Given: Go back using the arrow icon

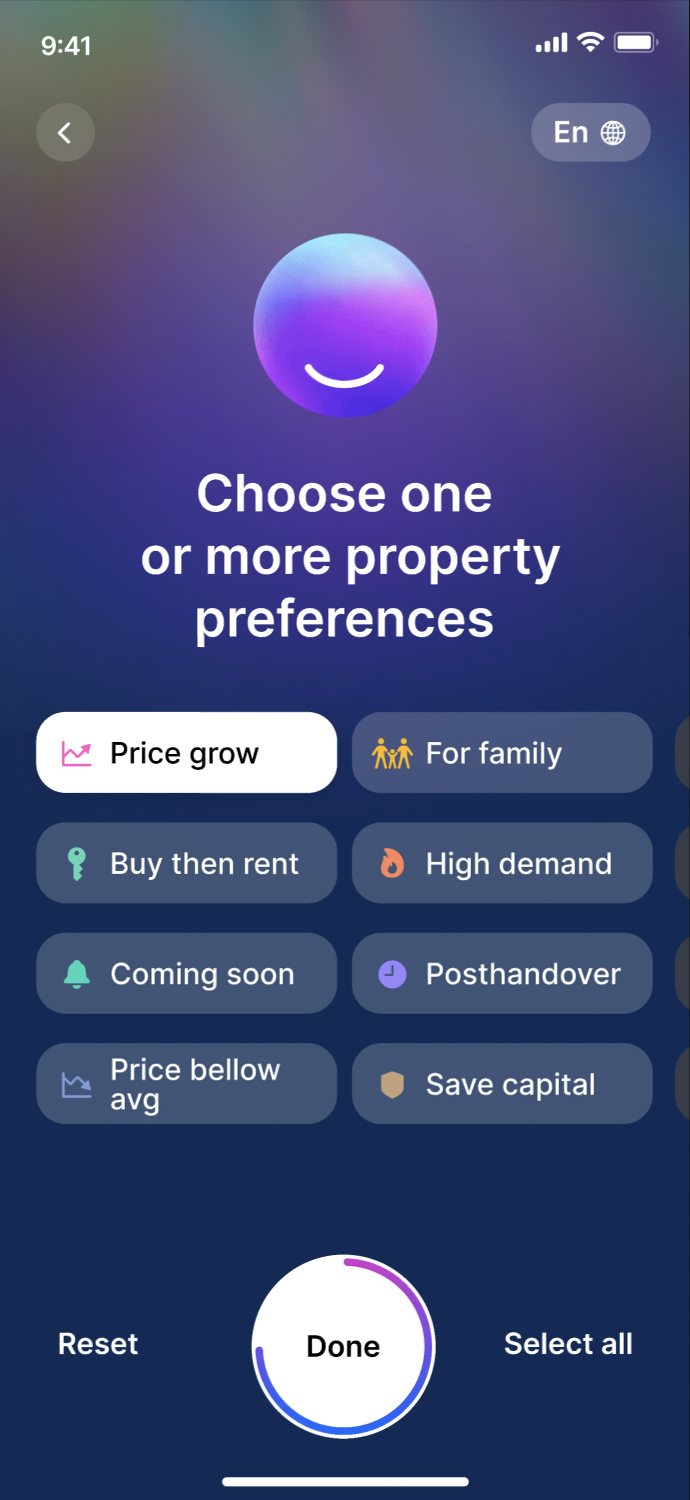Looking at the screenshot, I should 65,133.
